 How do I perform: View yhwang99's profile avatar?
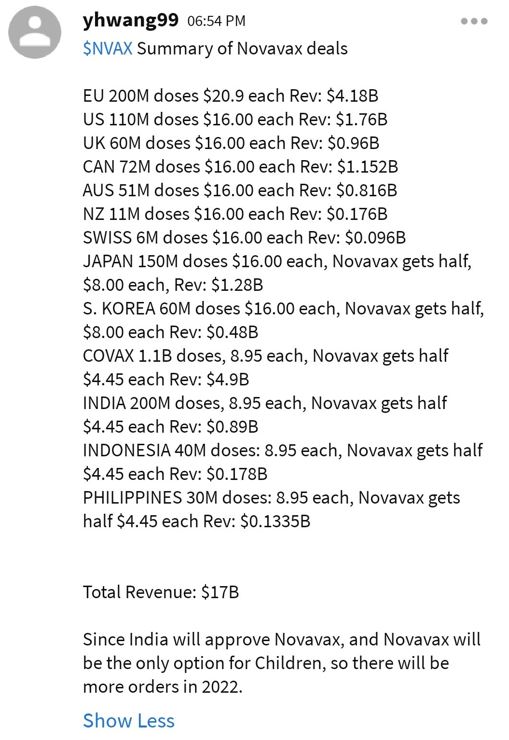(x=34, y=33)
